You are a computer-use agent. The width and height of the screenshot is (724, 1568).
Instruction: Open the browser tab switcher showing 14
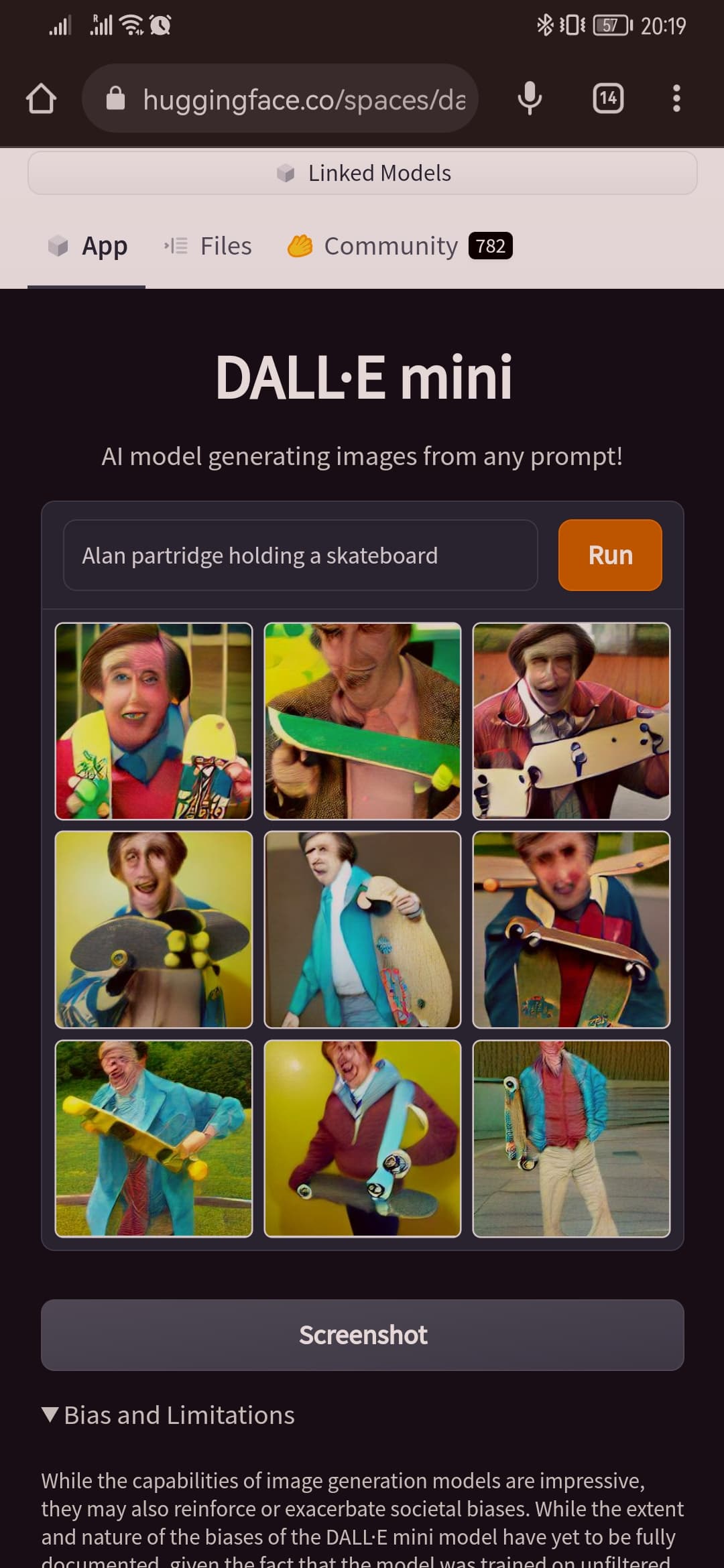click(x=608, y=99)
